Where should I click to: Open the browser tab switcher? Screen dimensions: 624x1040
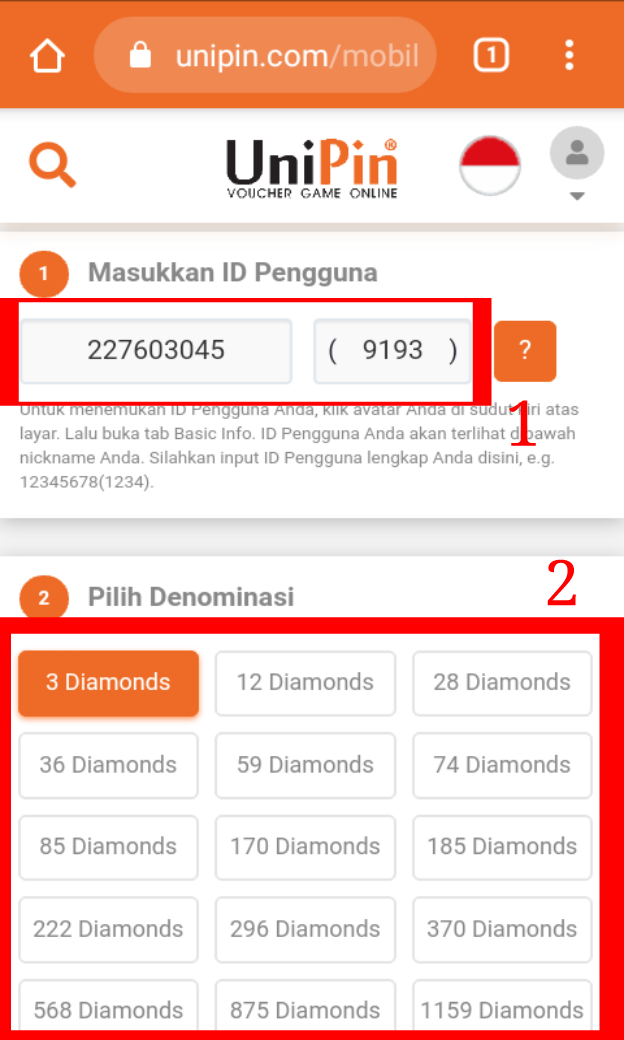tap(490, 55)
